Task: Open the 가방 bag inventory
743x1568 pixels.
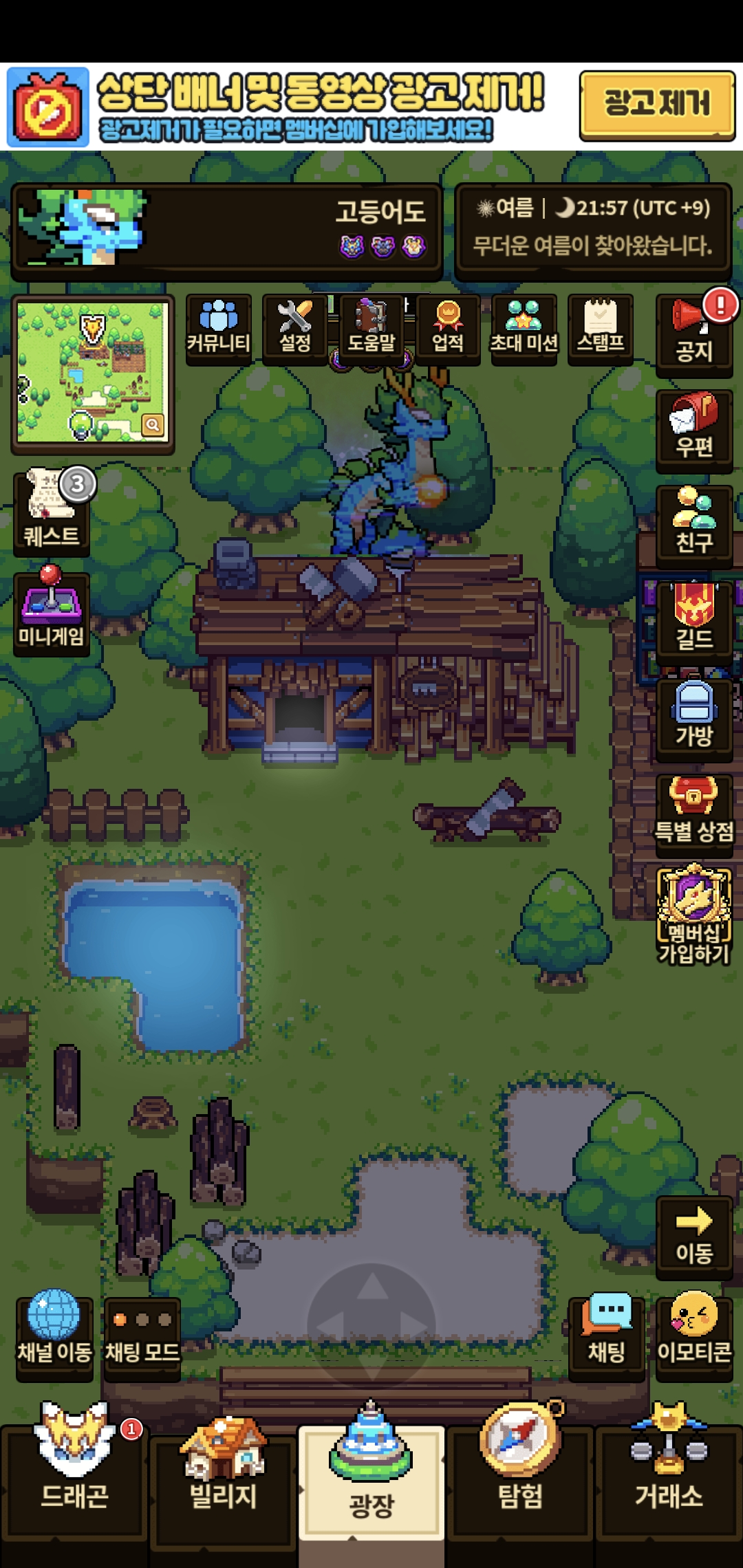Action: [693, 718]
